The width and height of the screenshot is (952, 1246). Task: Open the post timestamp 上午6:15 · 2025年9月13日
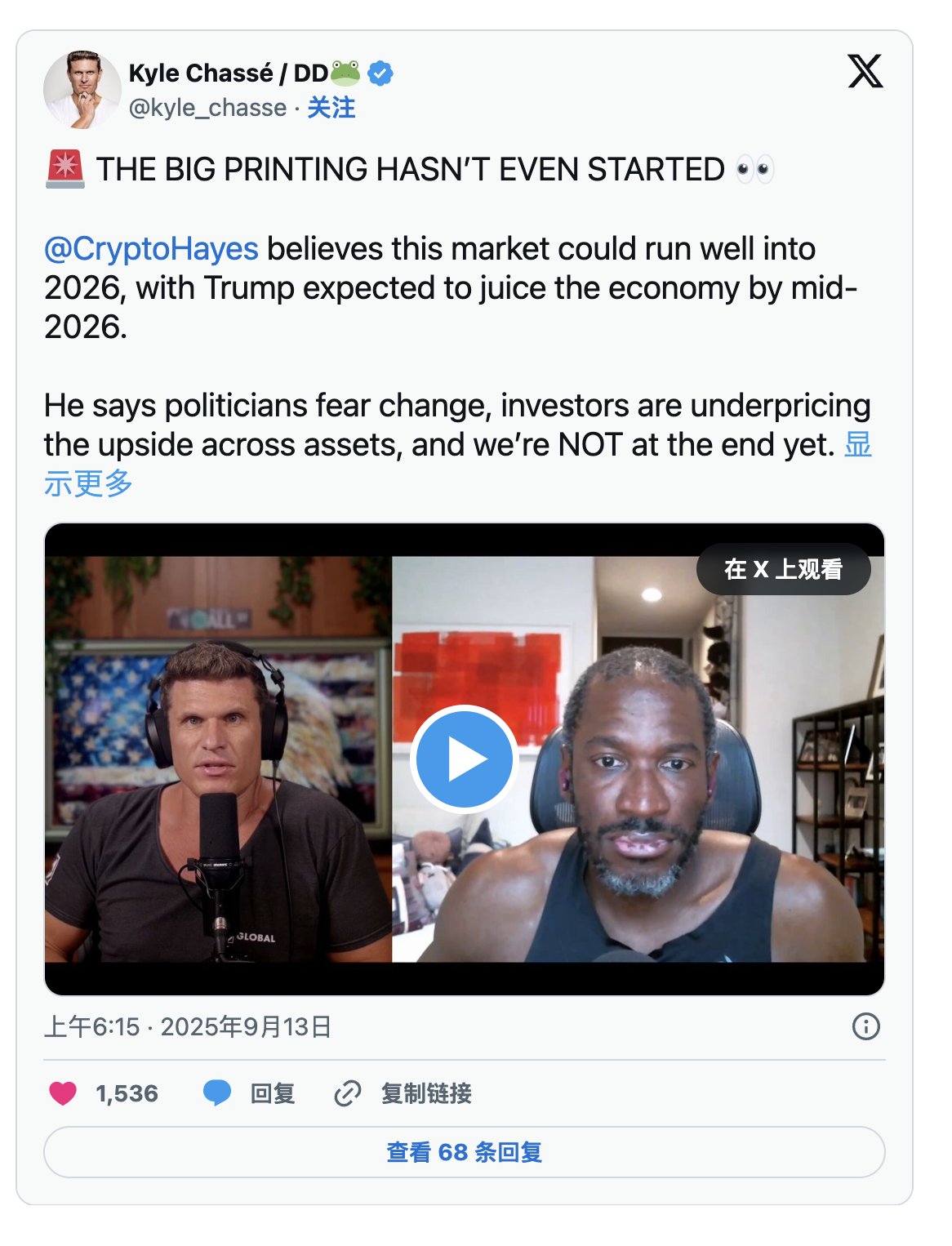(188, 1026)
